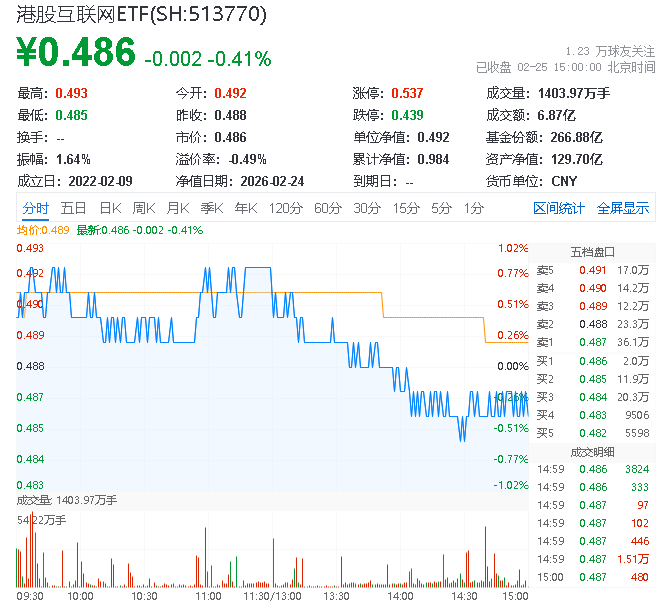Tap 全屏显示 to view chart fullscreen
Screen dimensions: 656x615
pyautogui.click(x=623, y=208)
